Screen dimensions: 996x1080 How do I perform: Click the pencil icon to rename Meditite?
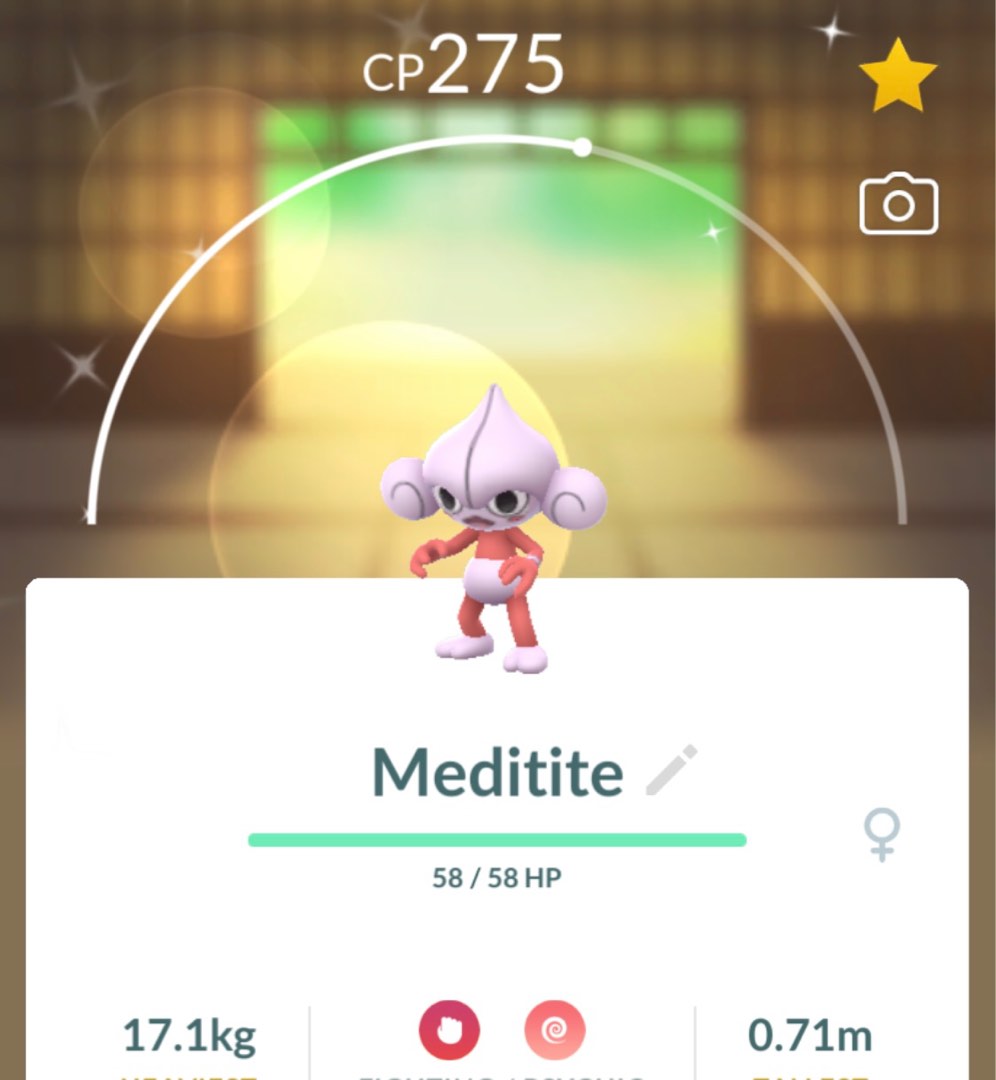(673, 769)
